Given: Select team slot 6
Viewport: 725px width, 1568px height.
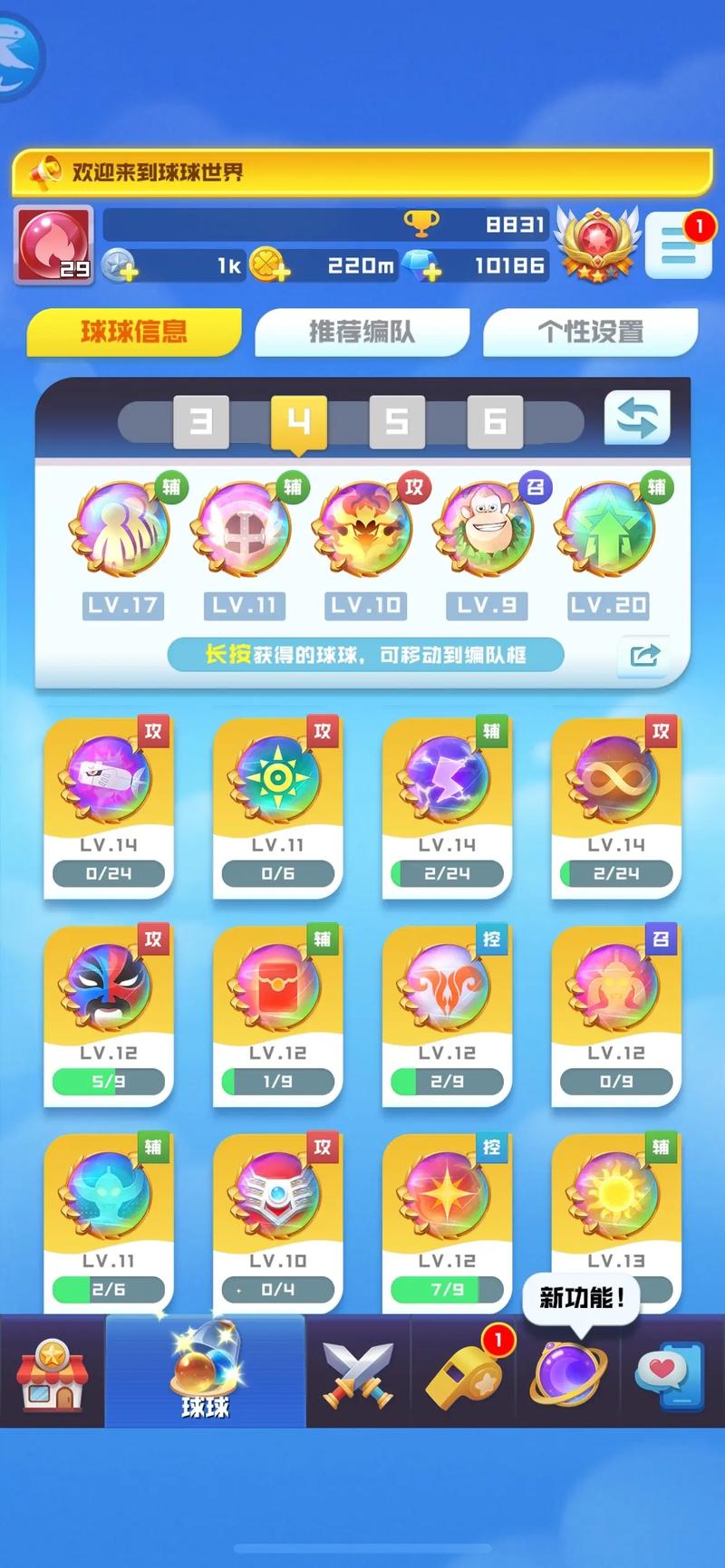Looking at the screenshot, I should coord(494,421).
